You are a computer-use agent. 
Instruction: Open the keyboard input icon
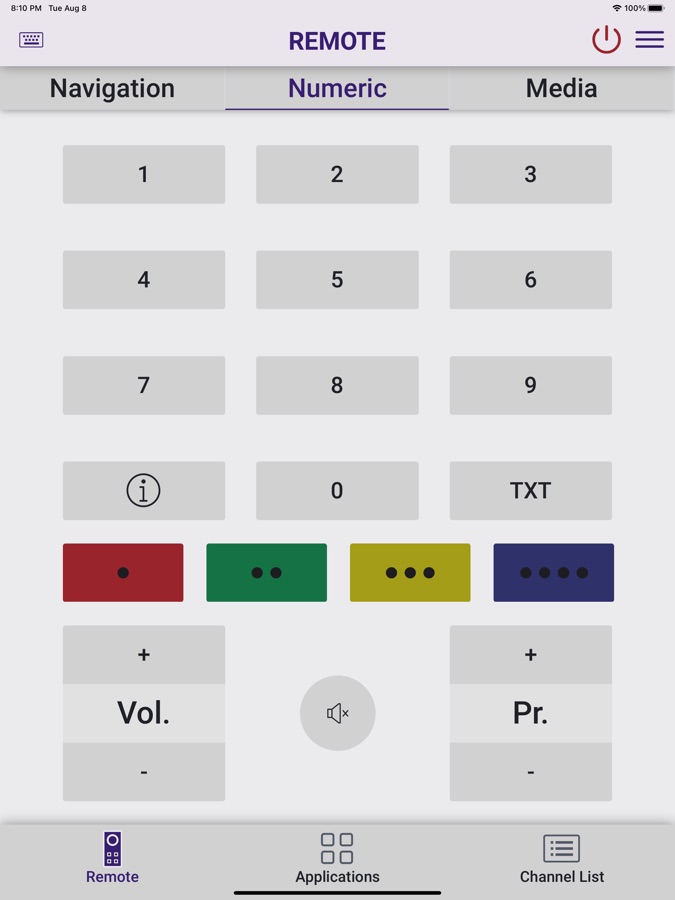click(31, 40)
